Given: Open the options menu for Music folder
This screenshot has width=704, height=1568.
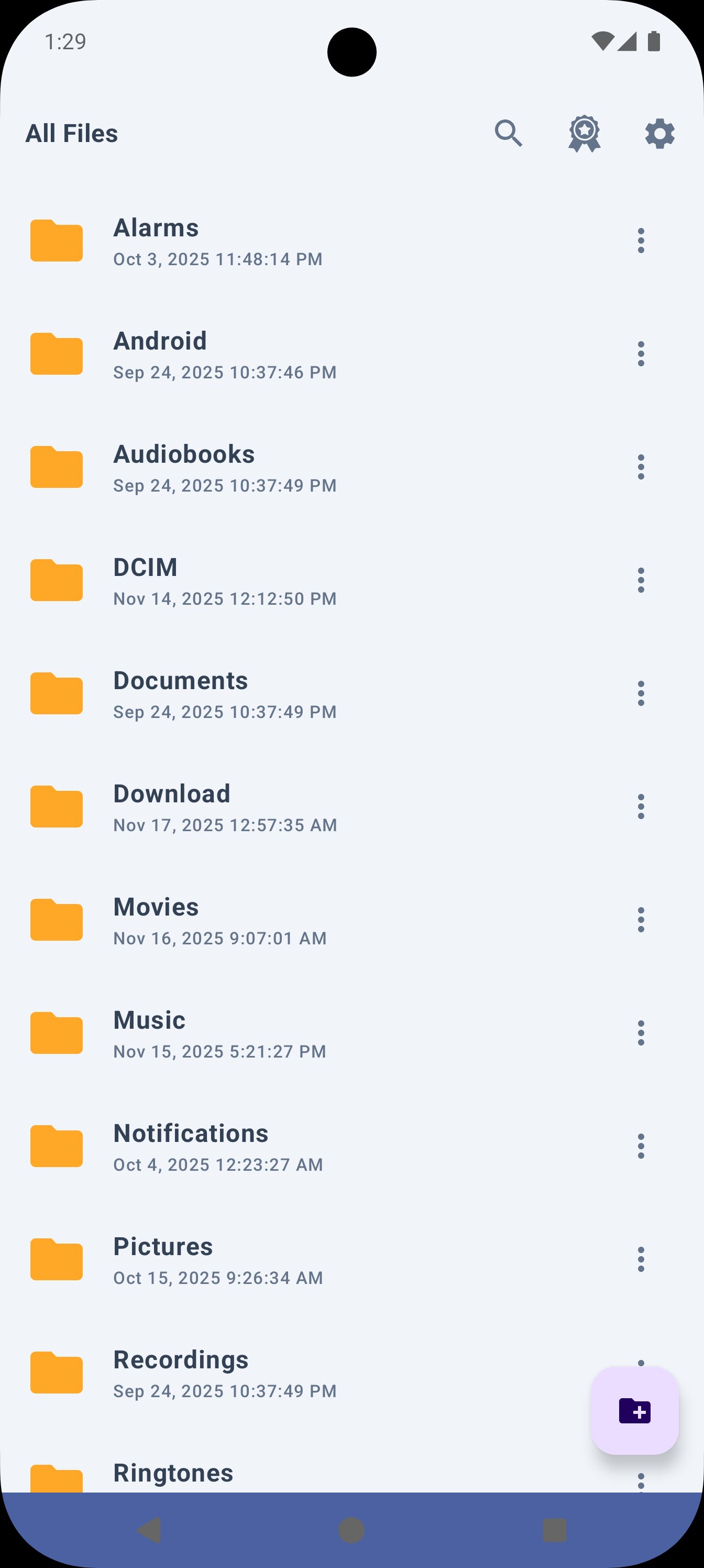Looking at the screenshot, I should pyautogui.click(x=641, y=1033).
